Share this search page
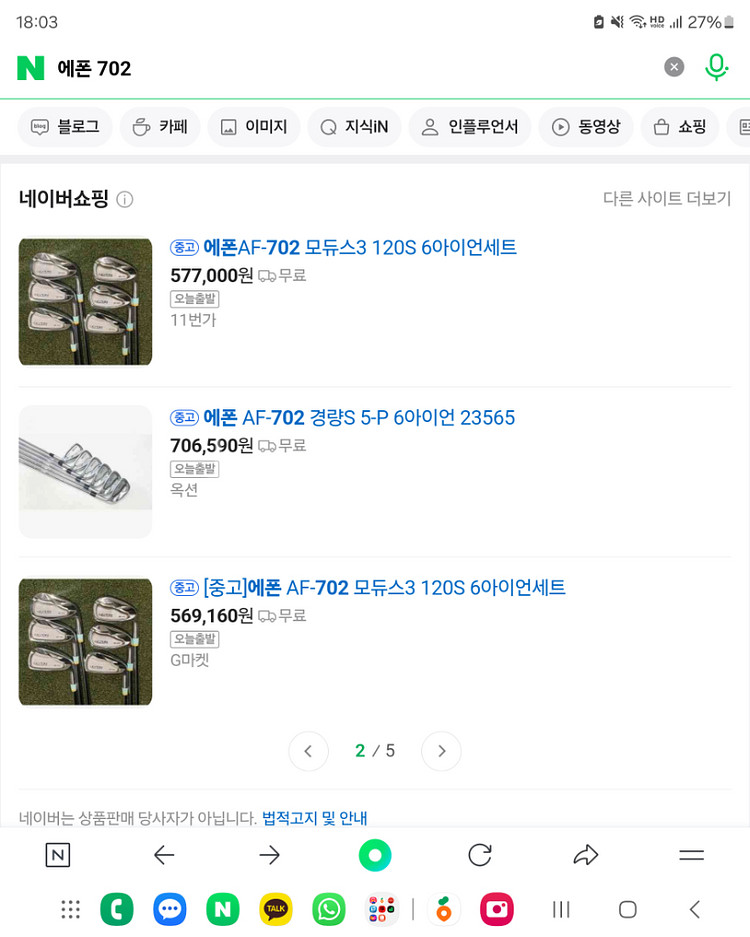The image size is (750, 937). [585, 855]
